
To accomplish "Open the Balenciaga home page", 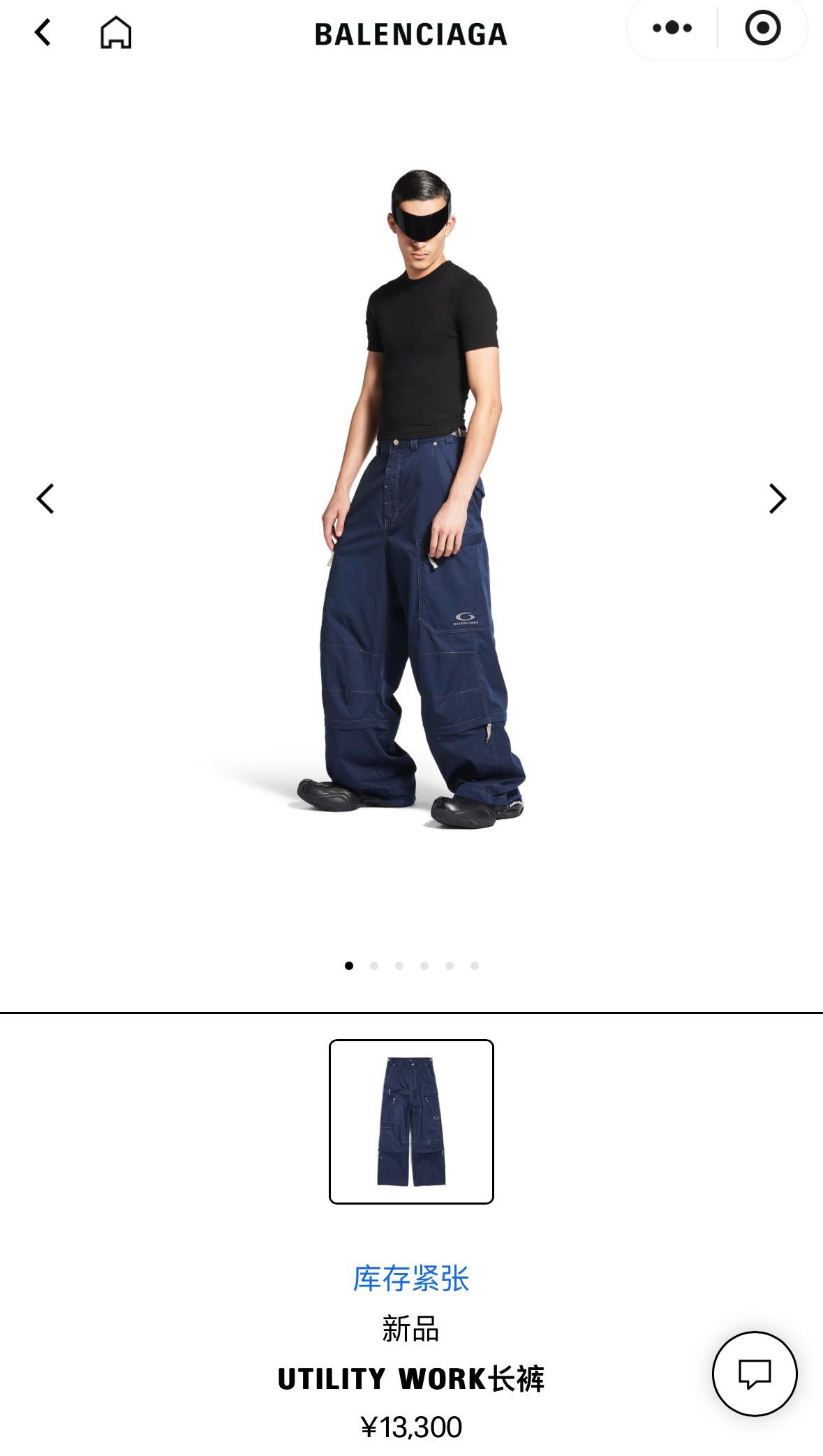I will 116,33.
